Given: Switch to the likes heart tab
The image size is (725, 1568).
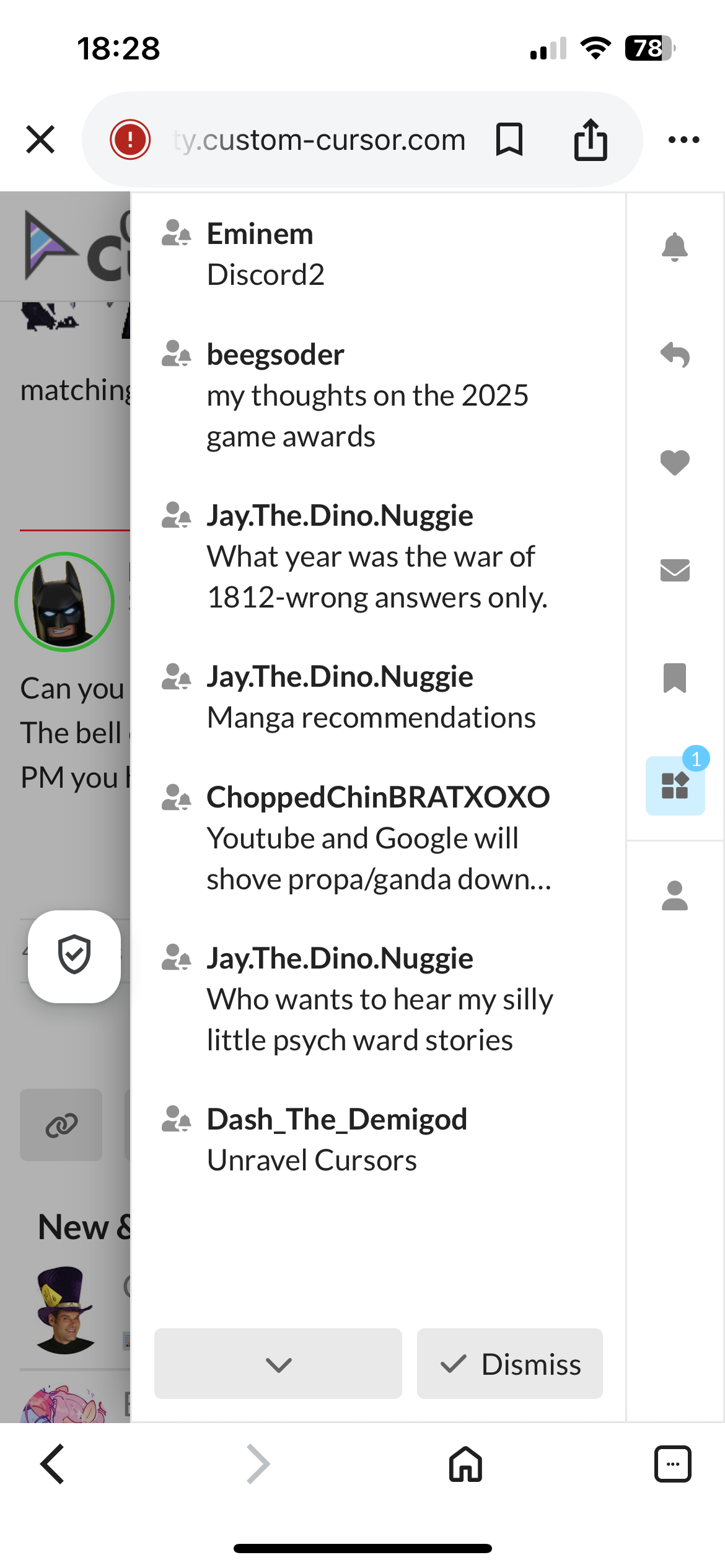Looking at the screenshot, I should point(674,463).
